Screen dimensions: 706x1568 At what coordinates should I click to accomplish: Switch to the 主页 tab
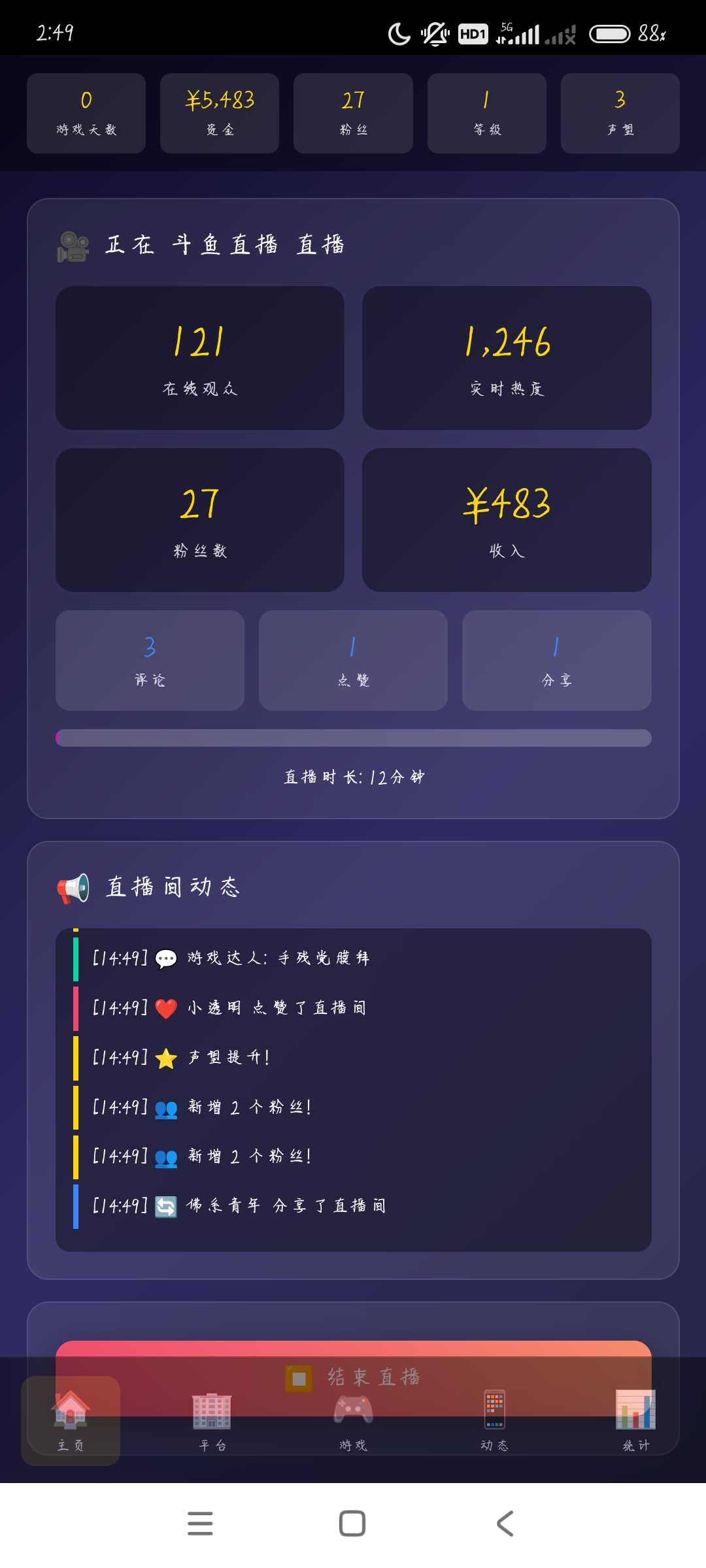point(71,1420)
